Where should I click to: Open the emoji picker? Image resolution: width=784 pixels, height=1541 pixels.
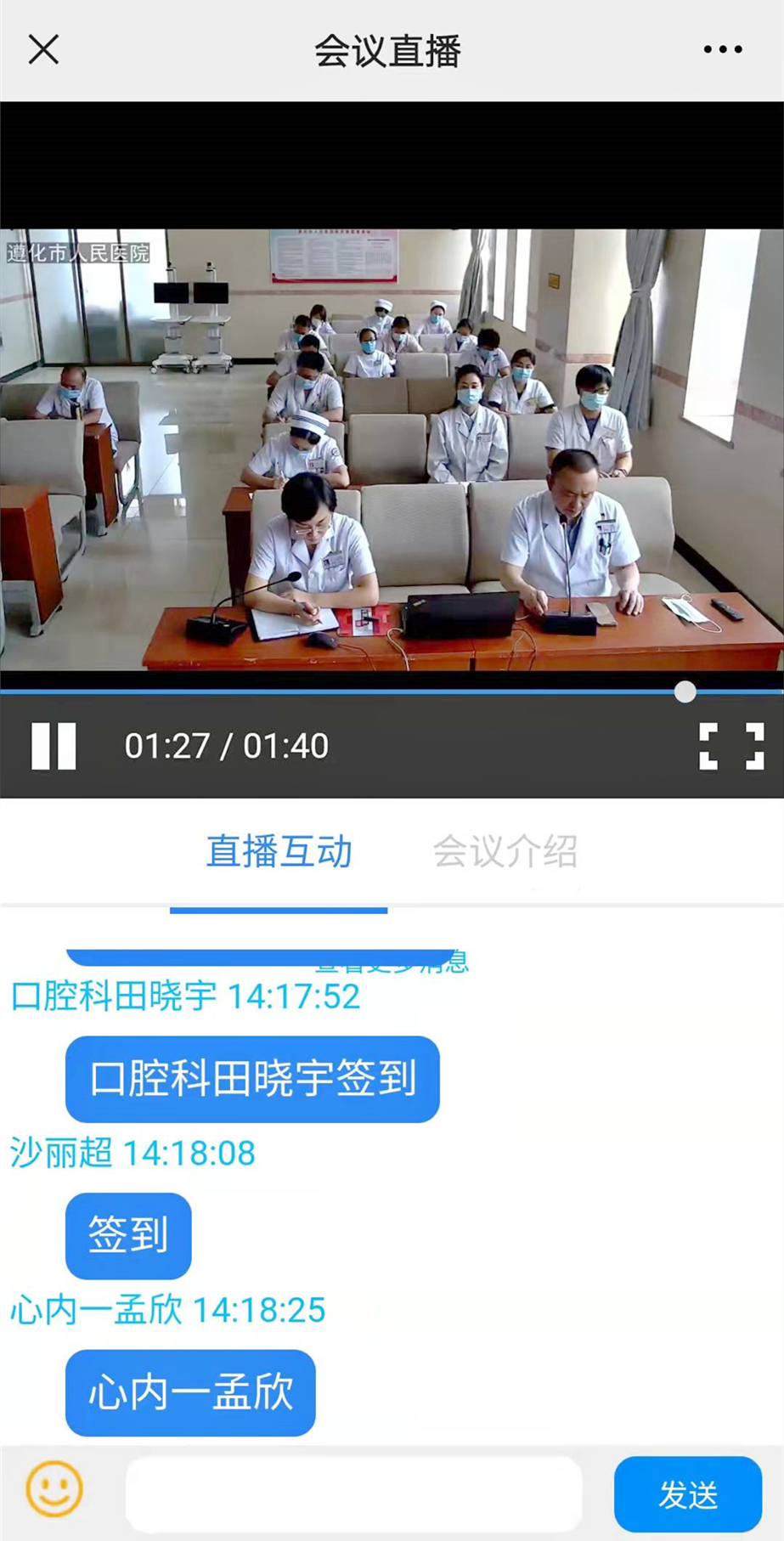54,1489
